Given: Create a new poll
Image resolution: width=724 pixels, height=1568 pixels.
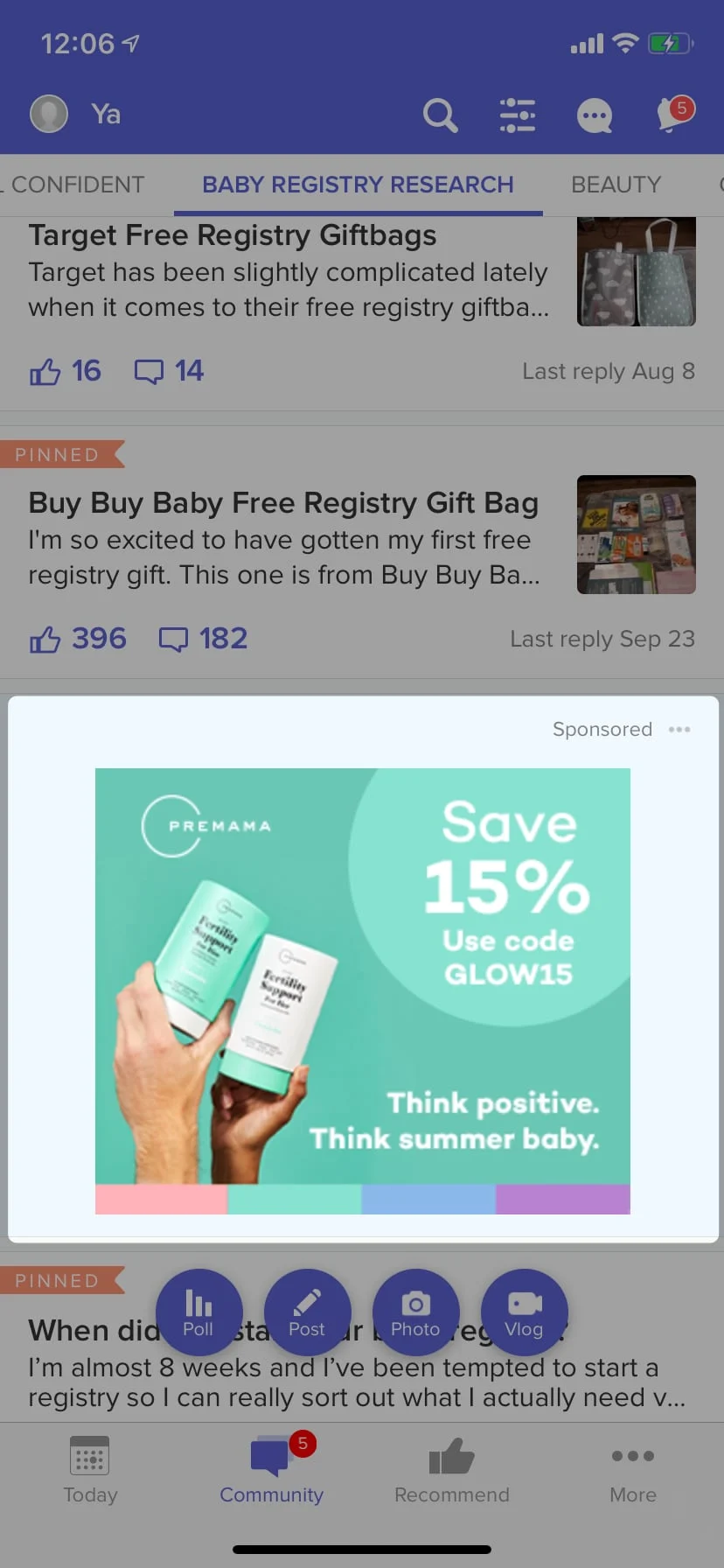Looking at the screenshot, I should [198, 1312].
